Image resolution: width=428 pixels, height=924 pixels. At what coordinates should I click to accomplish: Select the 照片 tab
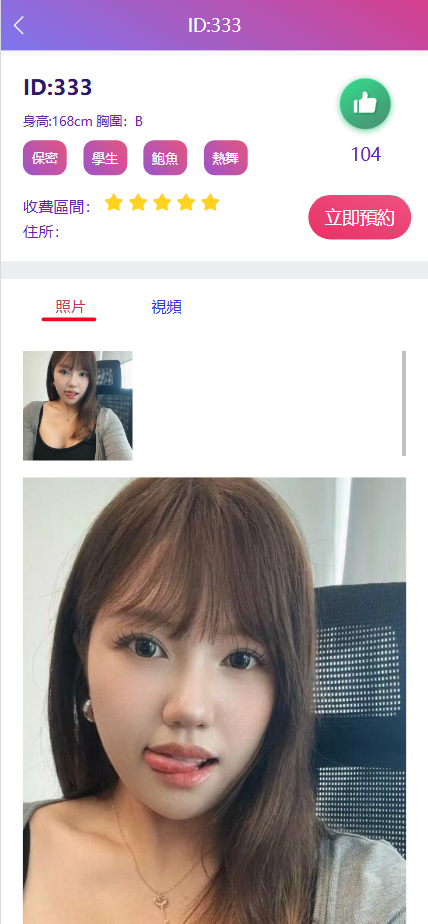pos(70,307)
